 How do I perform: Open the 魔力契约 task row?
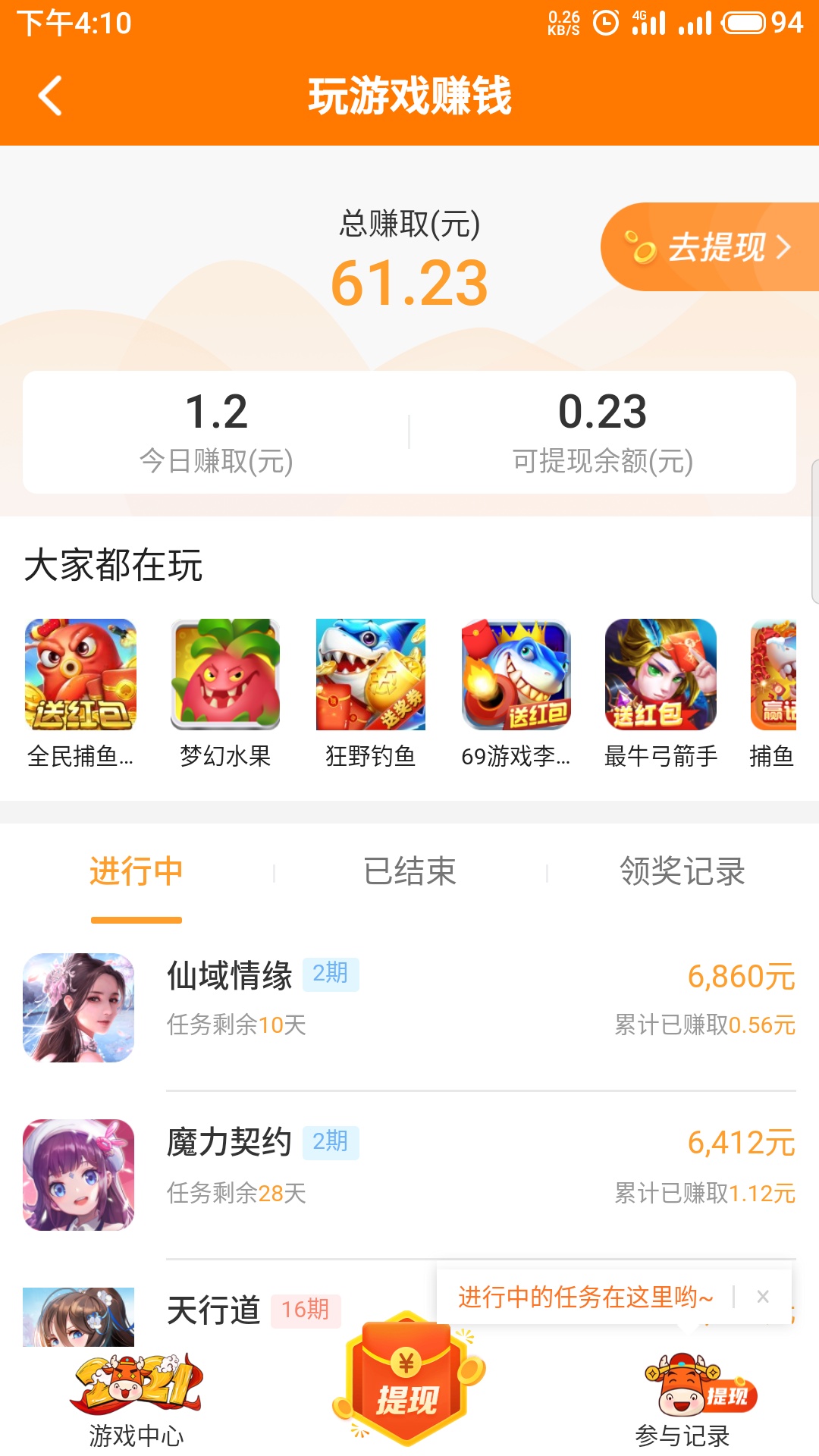(x=409, y=1175)
